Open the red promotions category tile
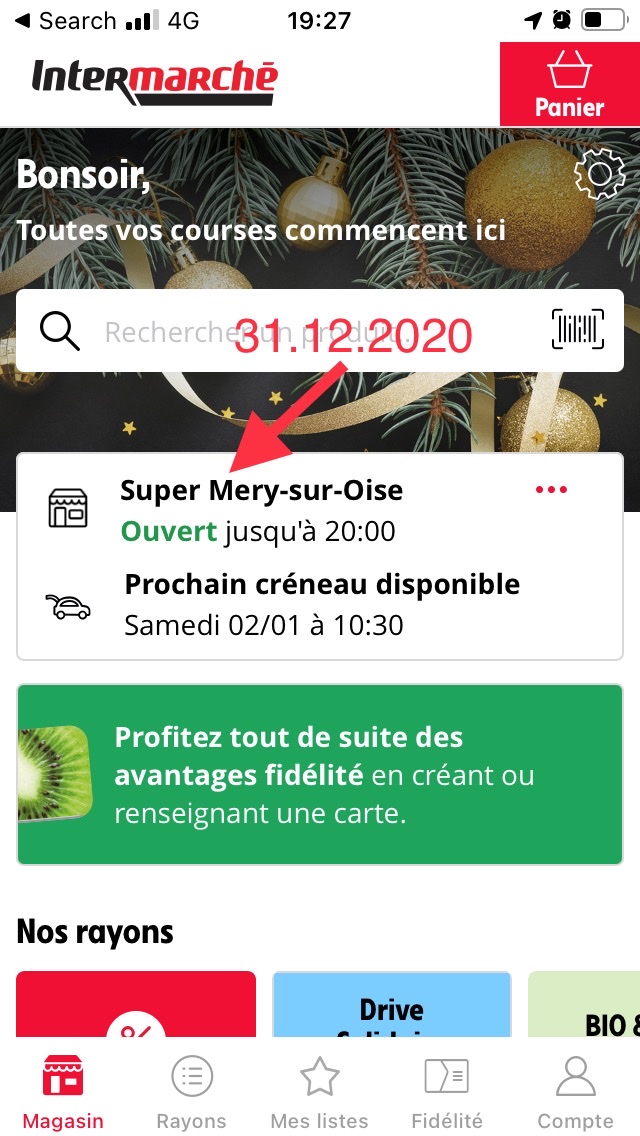This screenshot has height=1136, width=640. (x=136, y=1005)
